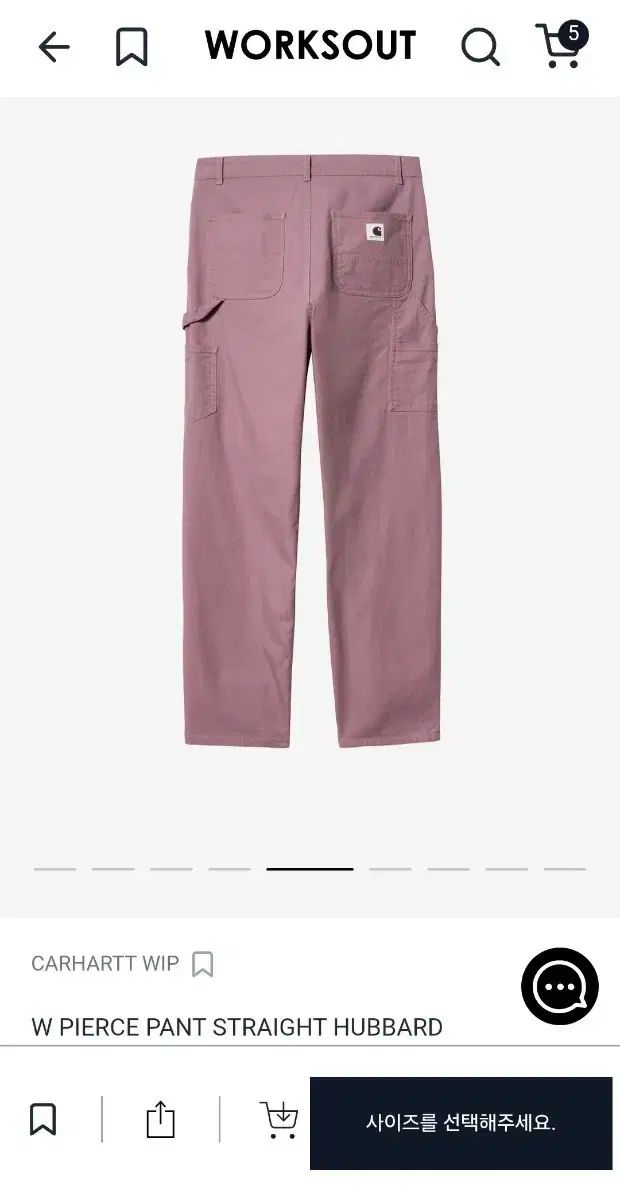
Task: Bookmark the CARHARTT WIP brand
Action: point(203,964)
